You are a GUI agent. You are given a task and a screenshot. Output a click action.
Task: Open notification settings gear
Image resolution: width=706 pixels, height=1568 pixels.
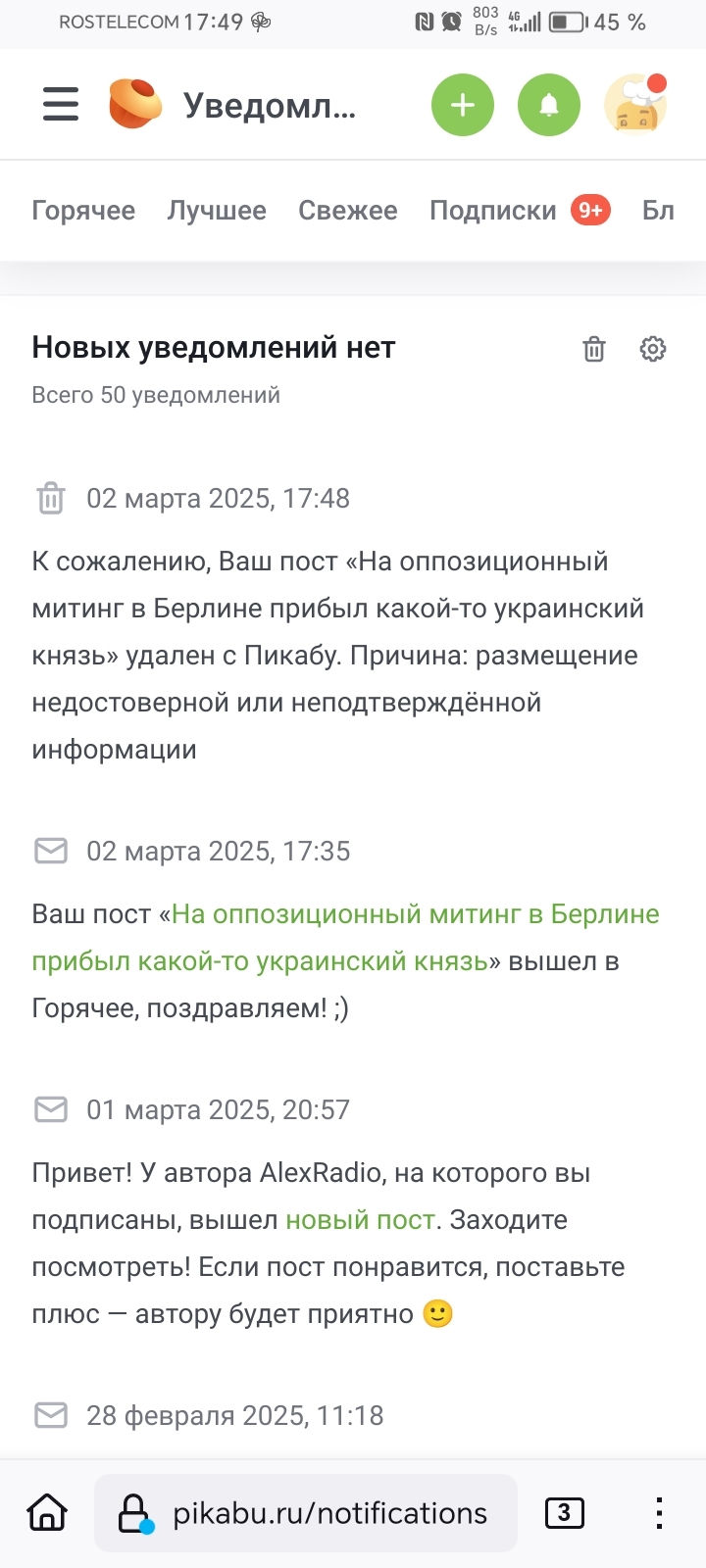653,349
